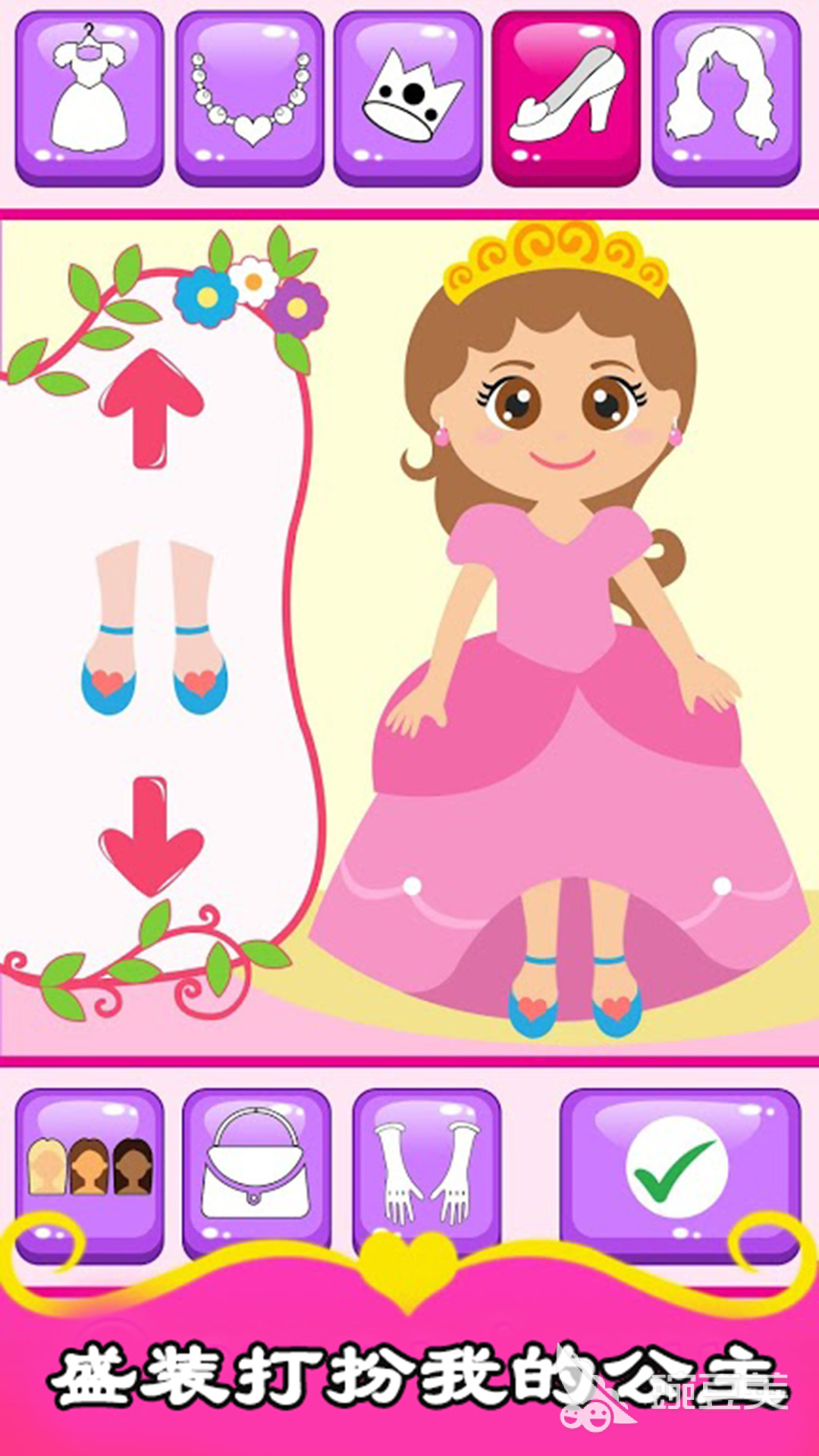Tap the up arrow for previous shoes
This screenshot has width=819, height=1456.
pyautogui.click(x=152, y=409)
